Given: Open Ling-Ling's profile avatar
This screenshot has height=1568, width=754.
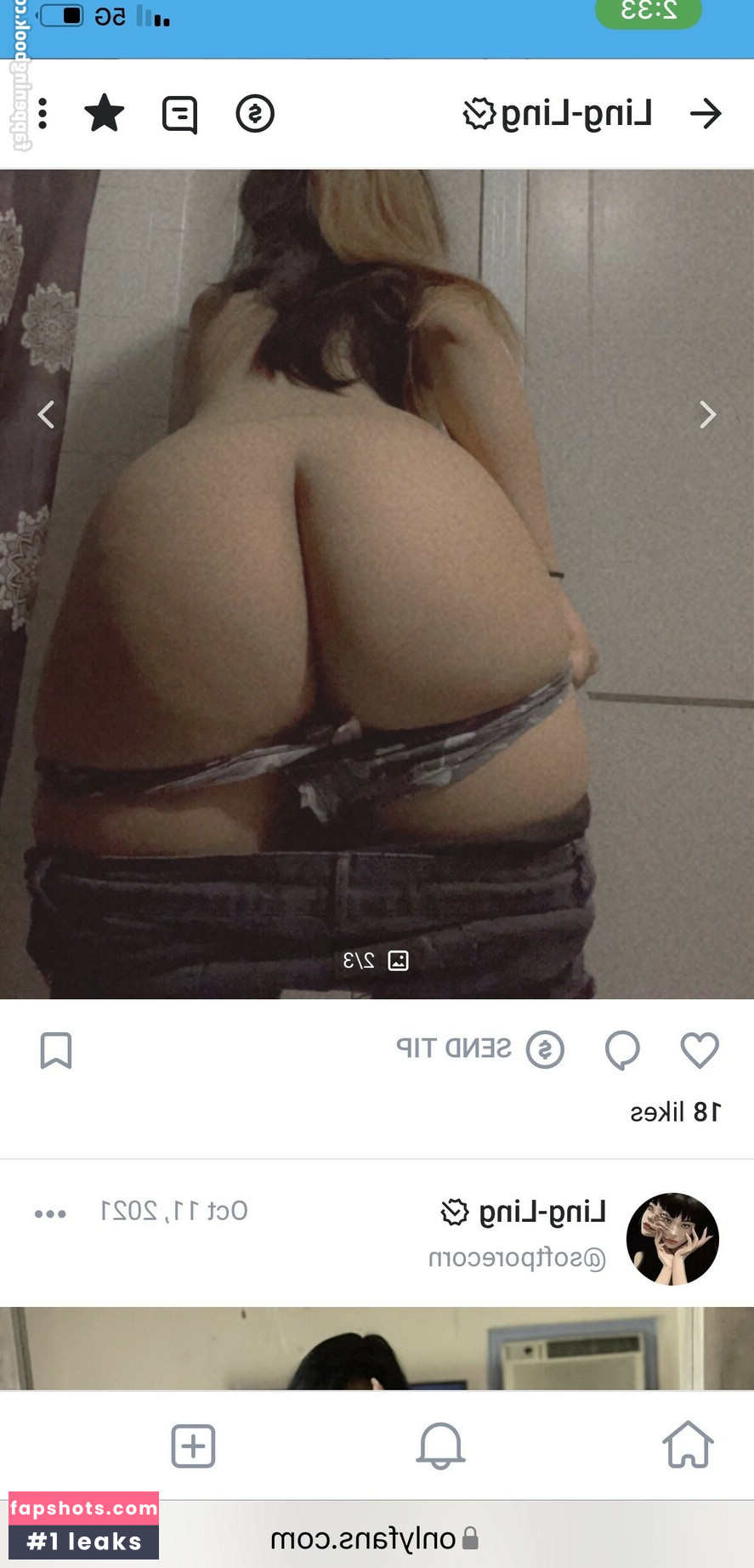Looking at the screenshot, I should tap(672, 1238).
